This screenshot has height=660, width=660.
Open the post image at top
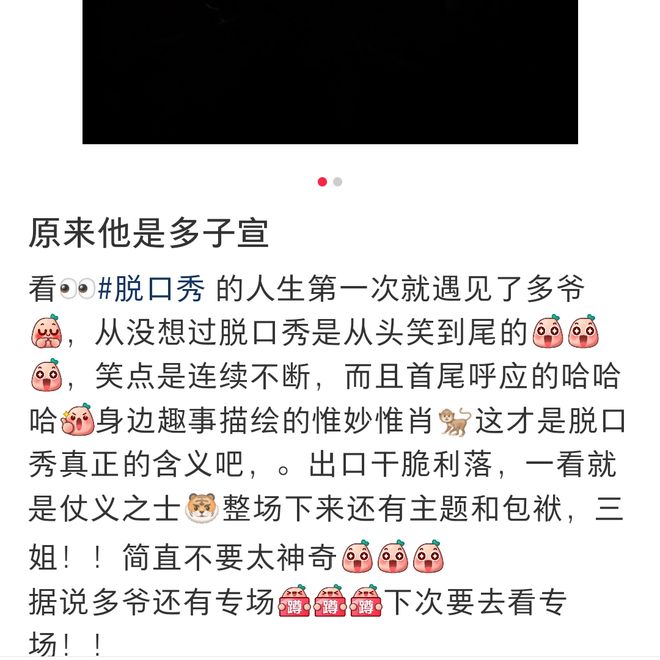(x=330, y=70)
